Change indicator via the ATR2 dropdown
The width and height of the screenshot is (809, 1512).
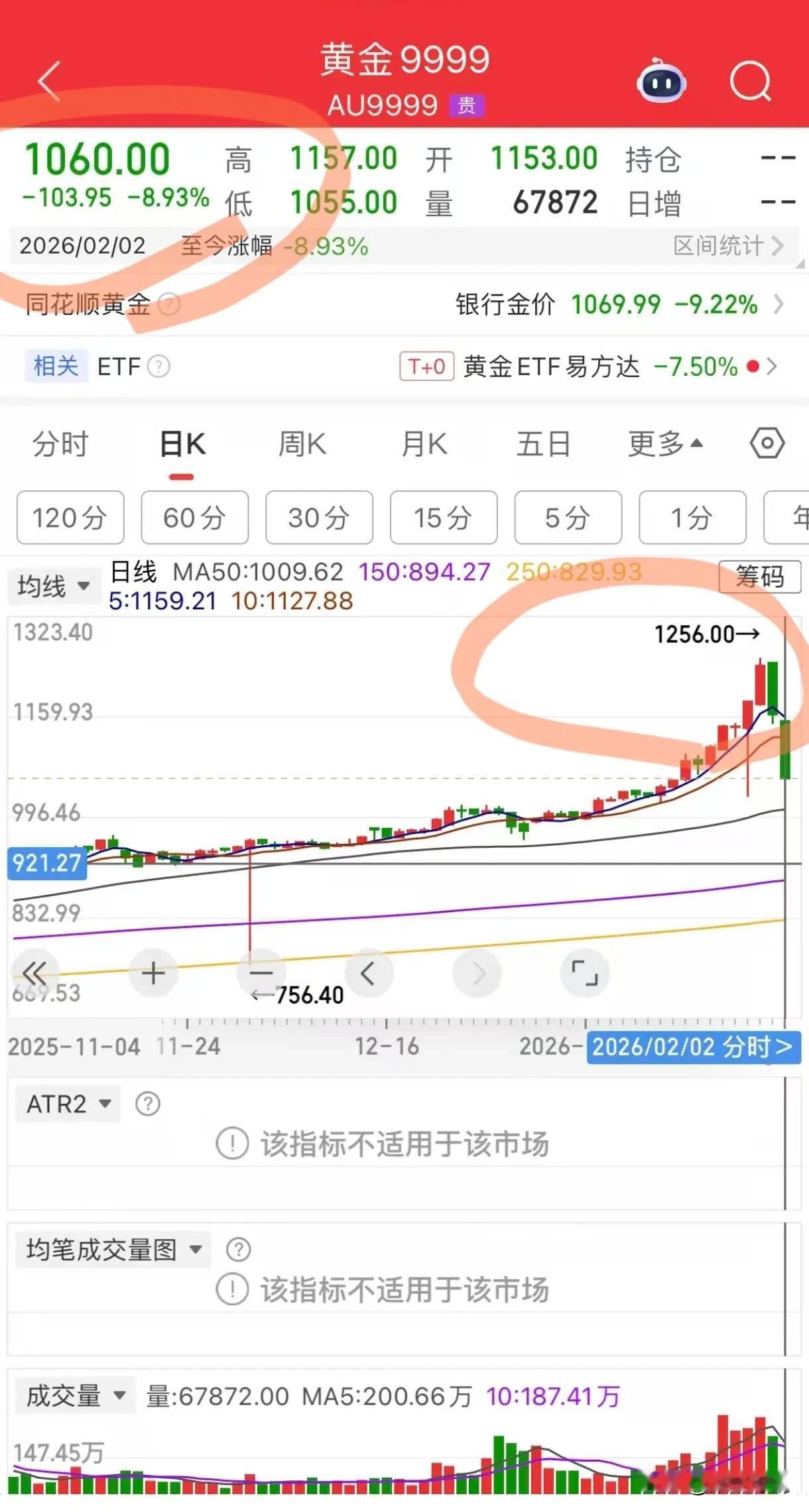pos(66,1103)
